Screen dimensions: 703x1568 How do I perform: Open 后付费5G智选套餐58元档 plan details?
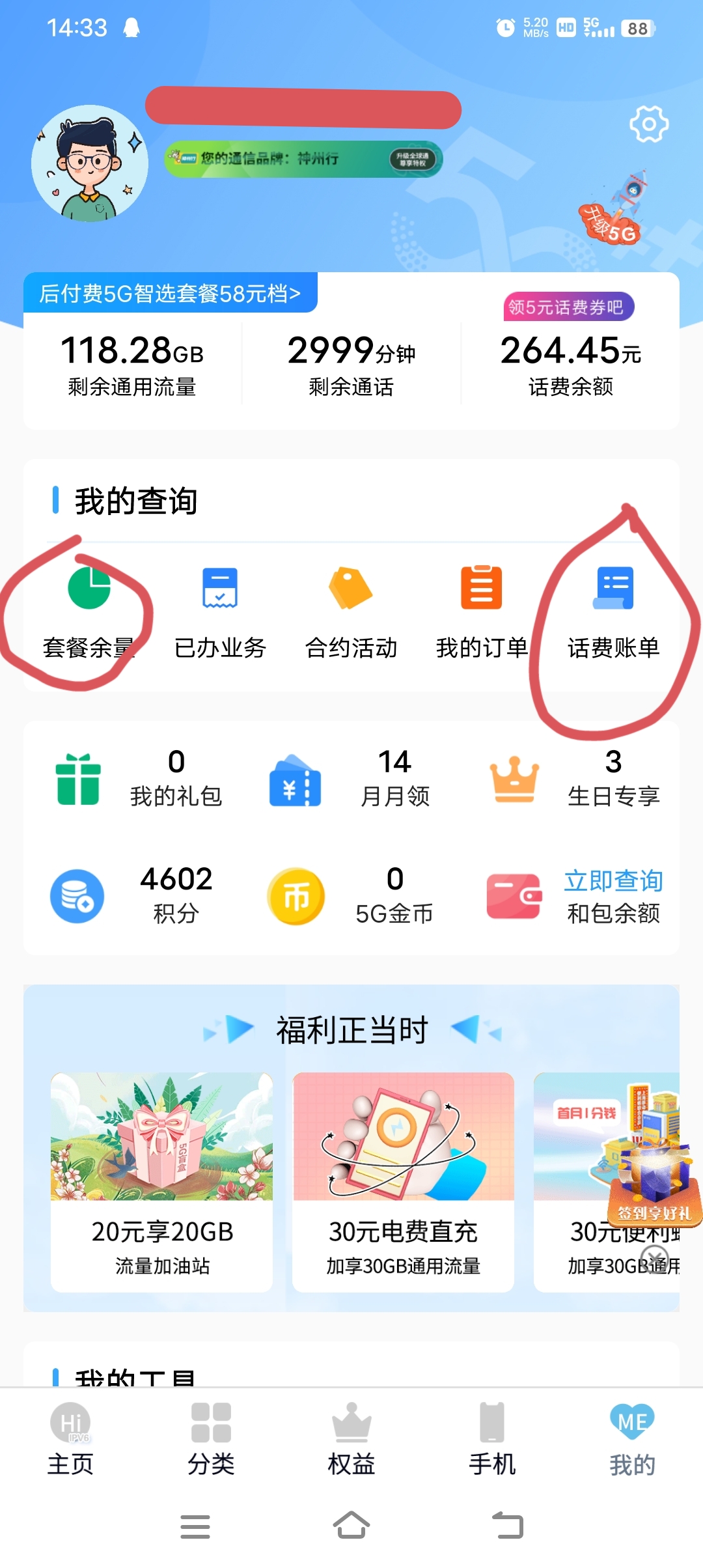(x=171, y=293)
